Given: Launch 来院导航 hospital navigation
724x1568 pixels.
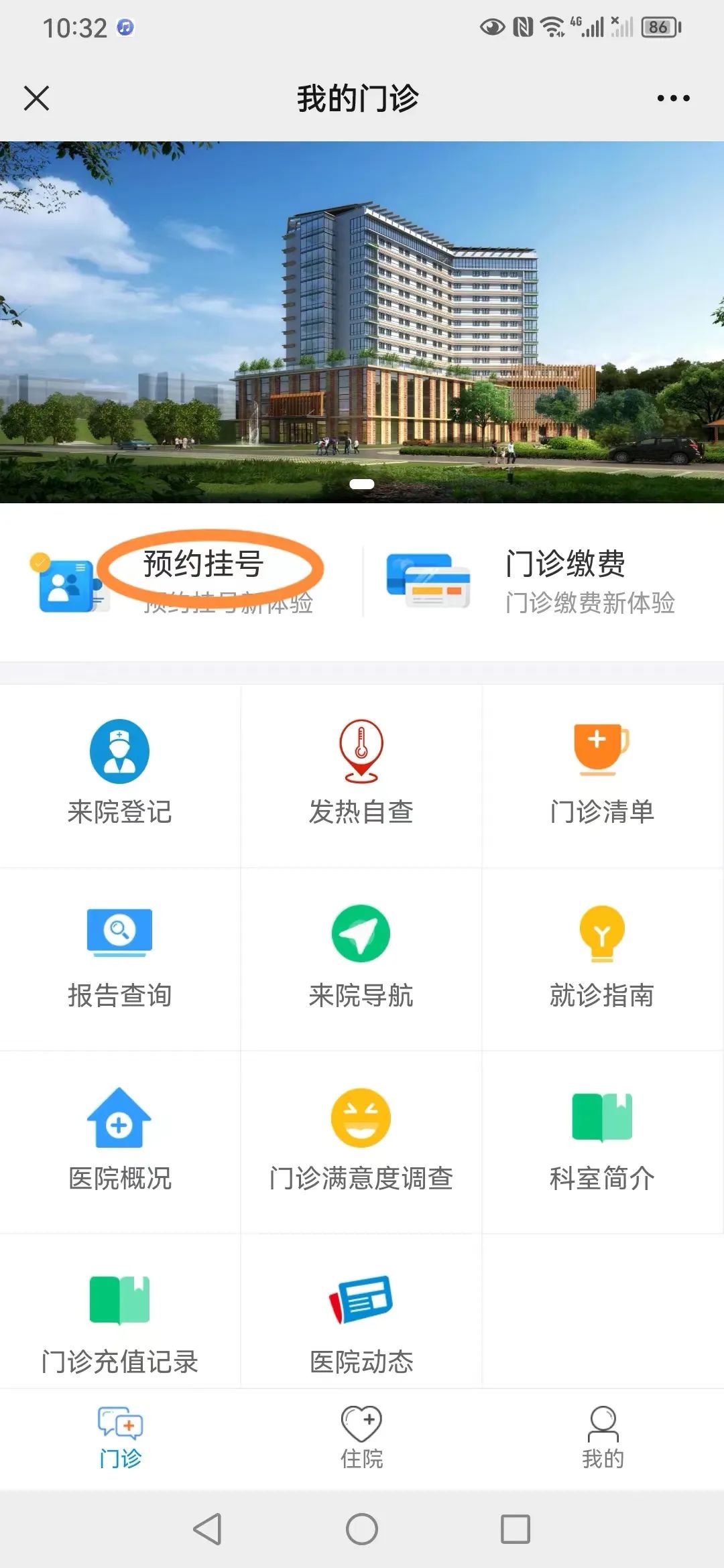Looking at the screenshot, I should click(361, 958).
